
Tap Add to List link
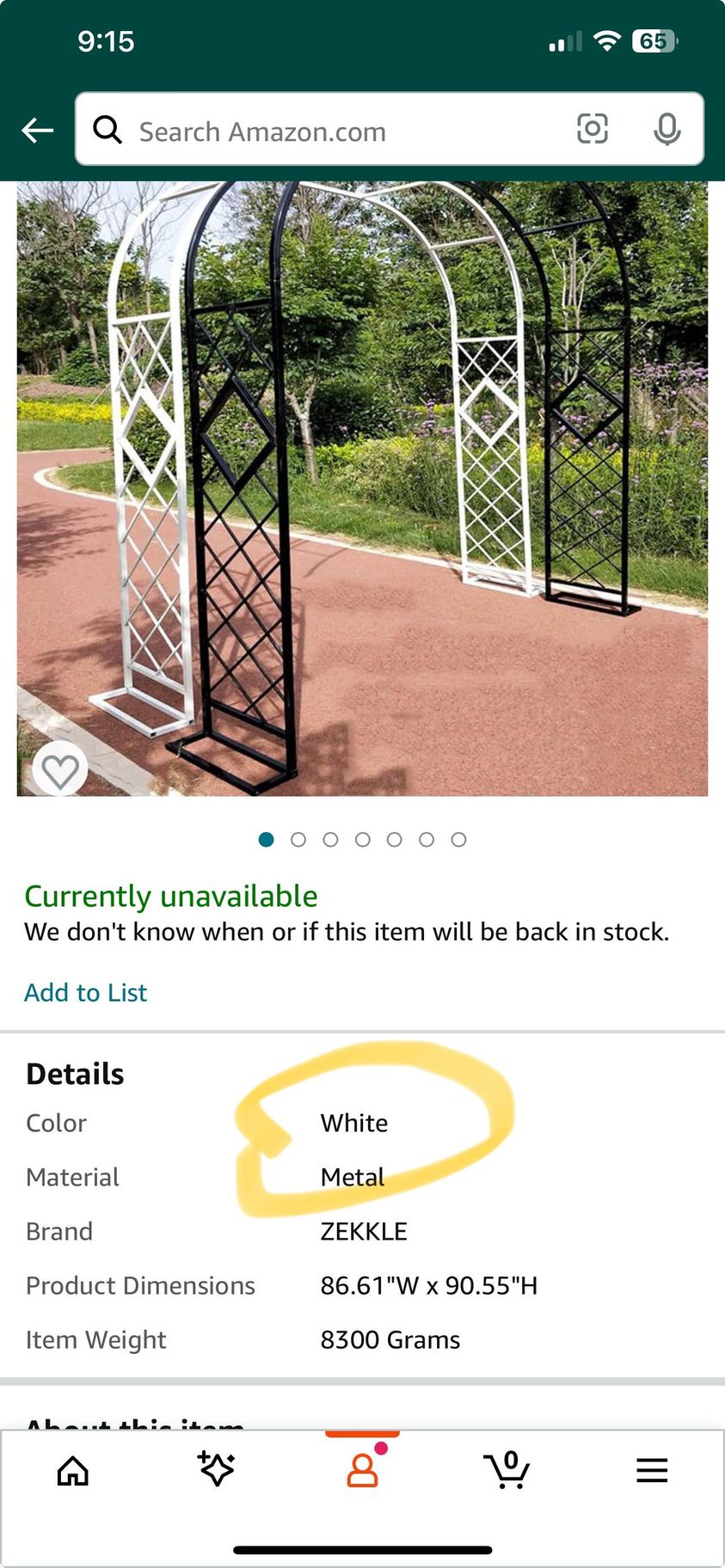[x=86, y=992]
